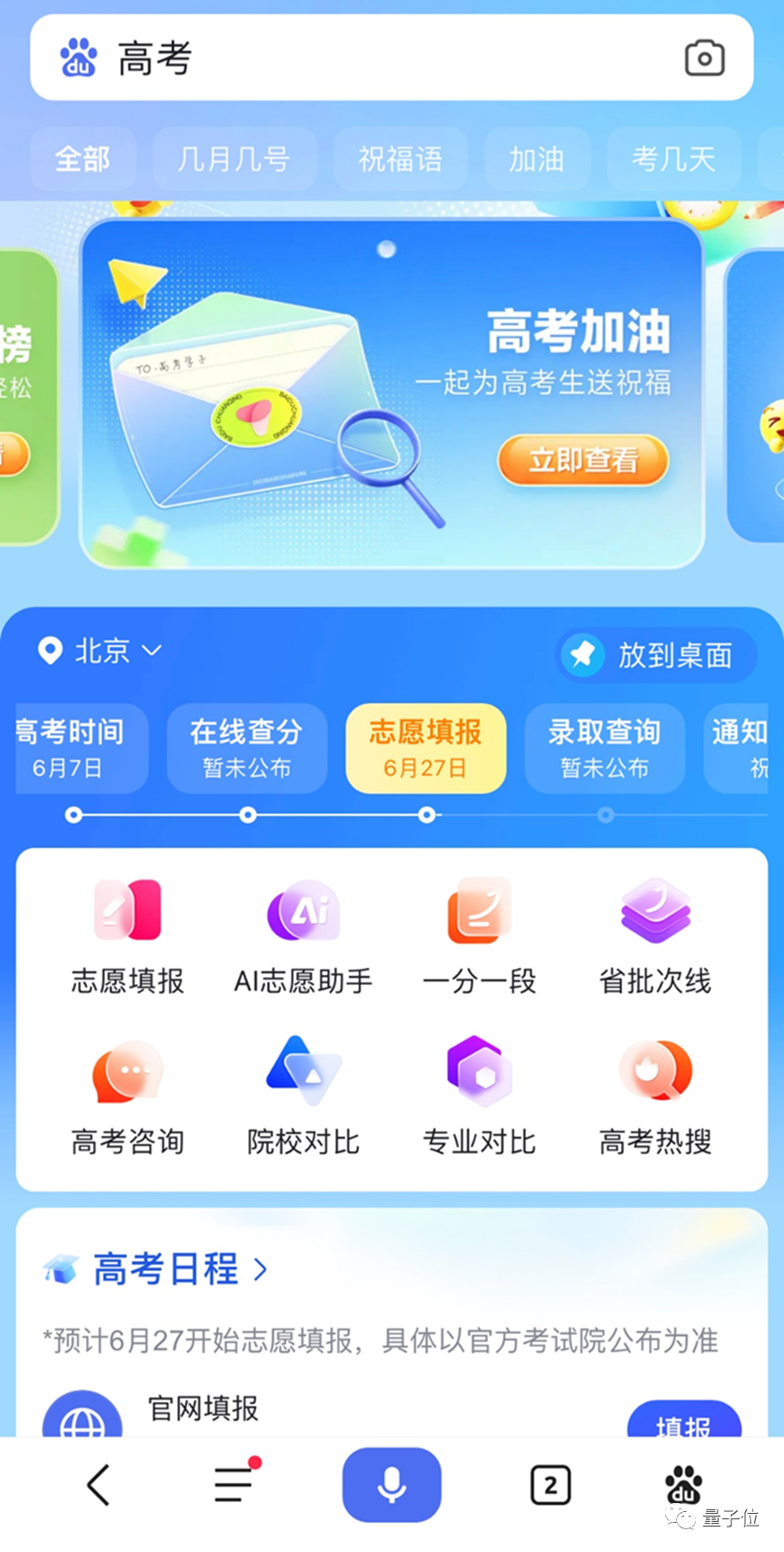Pin with 放到桌面 toggle button
The image size is (784, 1552).
coord(657,655)
